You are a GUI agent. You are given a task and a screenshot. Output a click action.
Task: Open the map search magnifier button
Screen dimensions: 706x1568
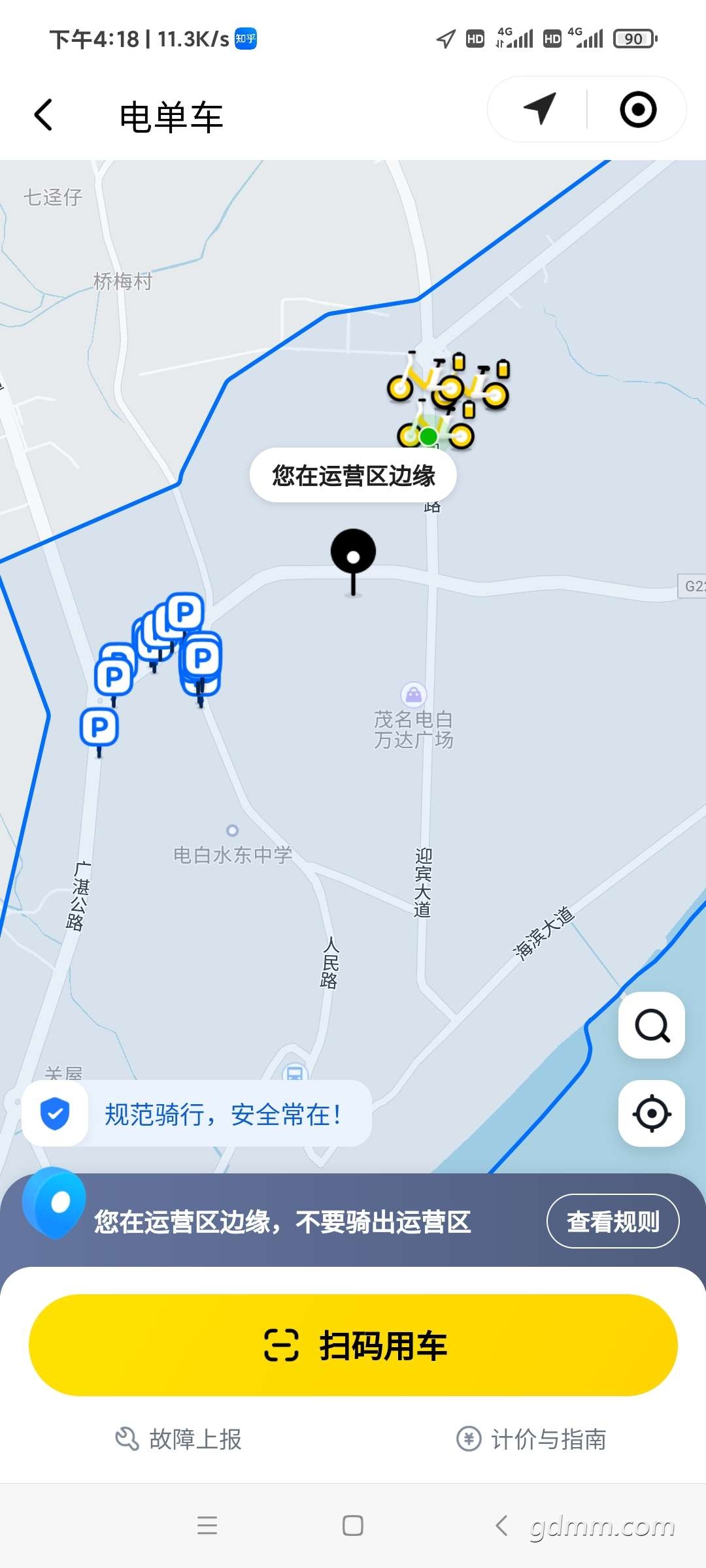point(652,1025)
